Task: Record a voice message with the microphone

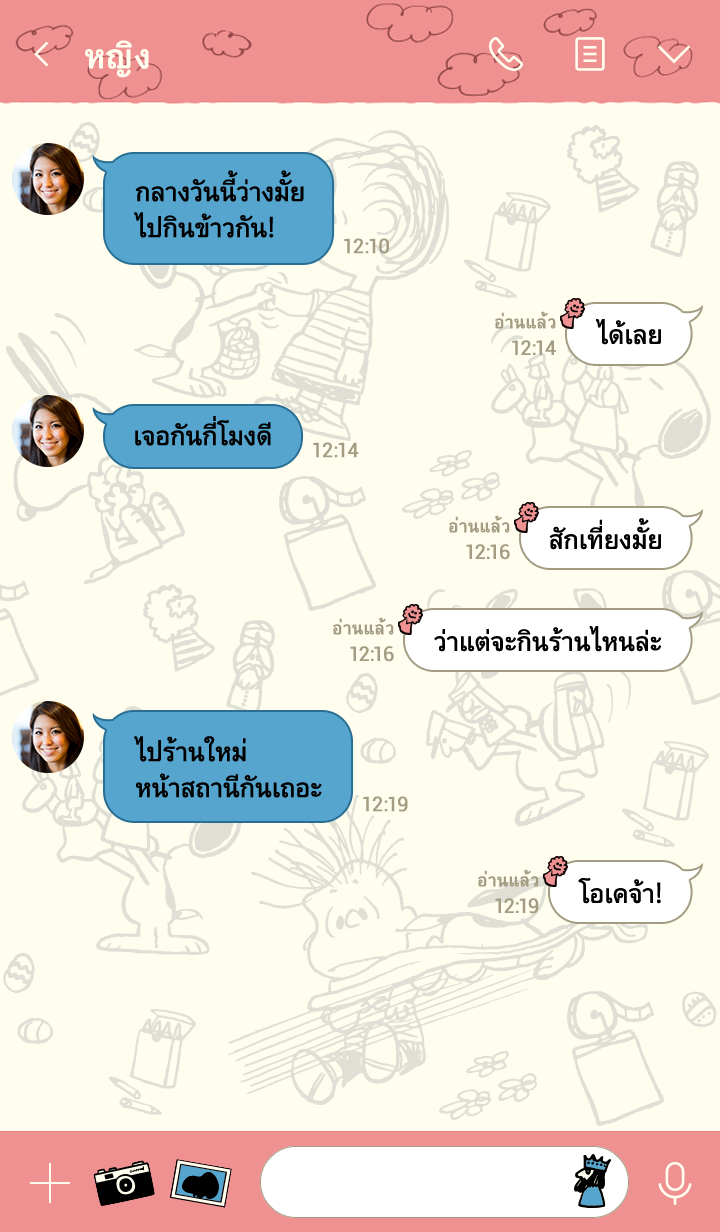Action: point(675,1183)
